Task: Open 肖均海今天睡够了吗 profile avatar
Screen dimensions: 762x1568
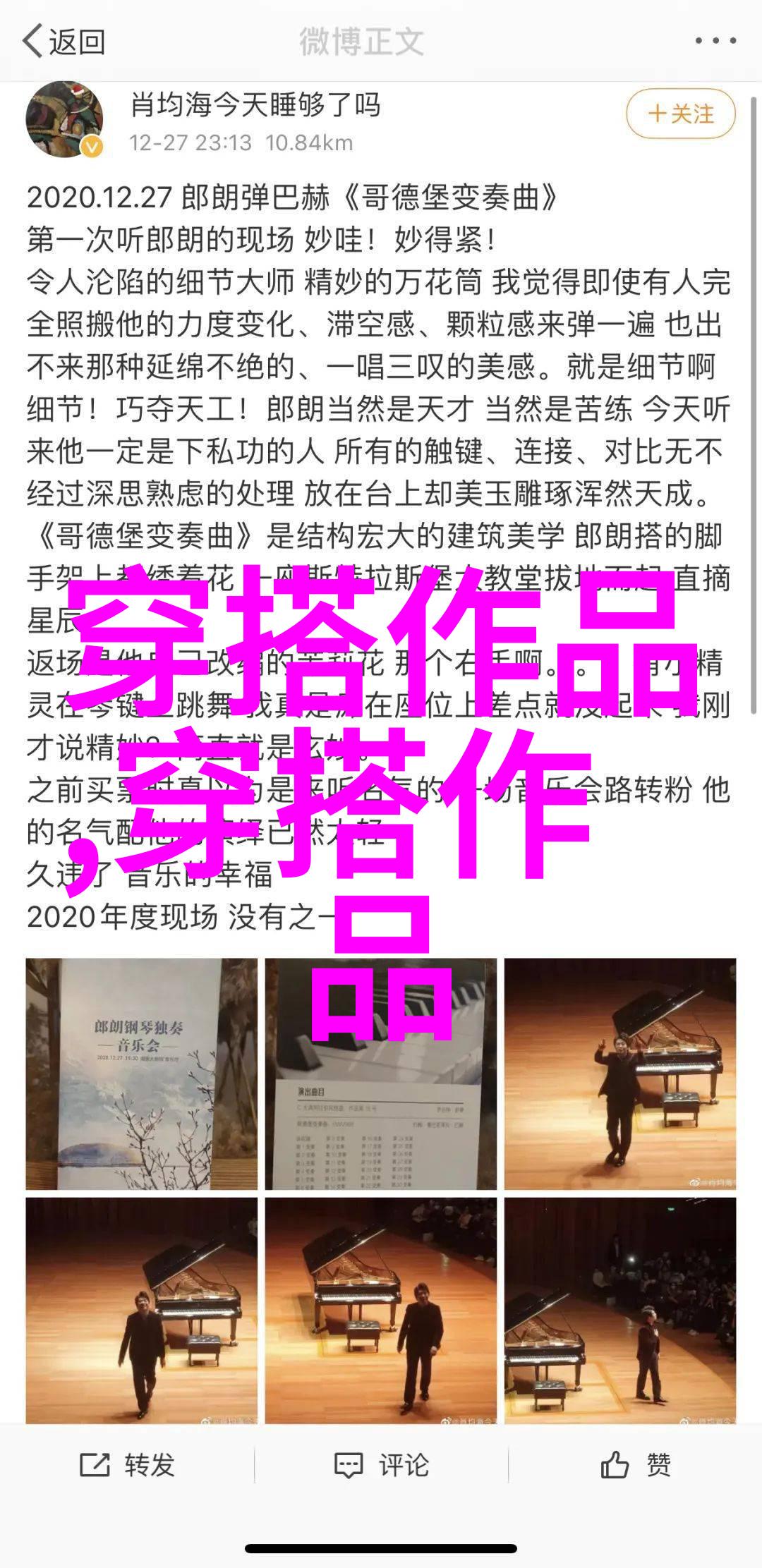Action: (x=64, y=119)
